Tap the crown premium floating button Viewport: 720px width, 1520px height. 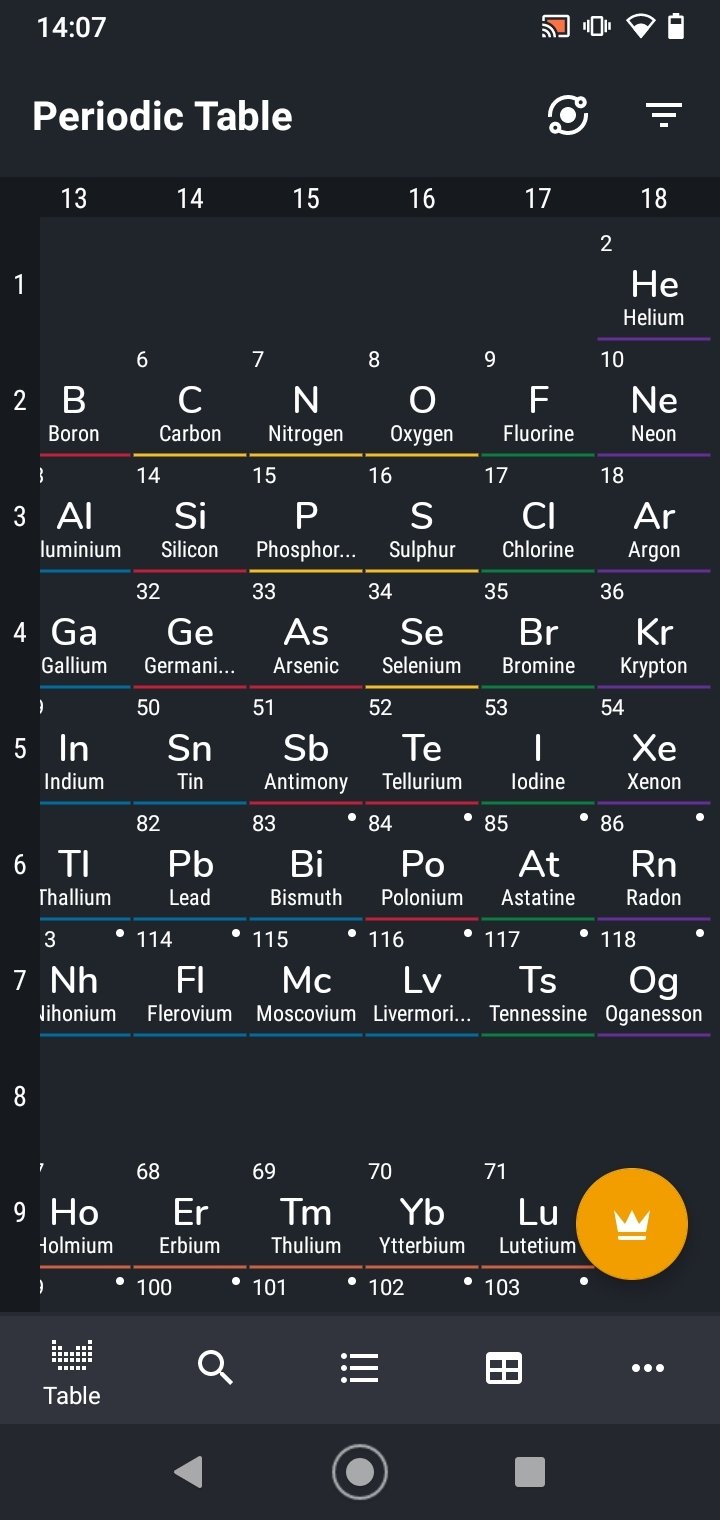[632, 1224]
